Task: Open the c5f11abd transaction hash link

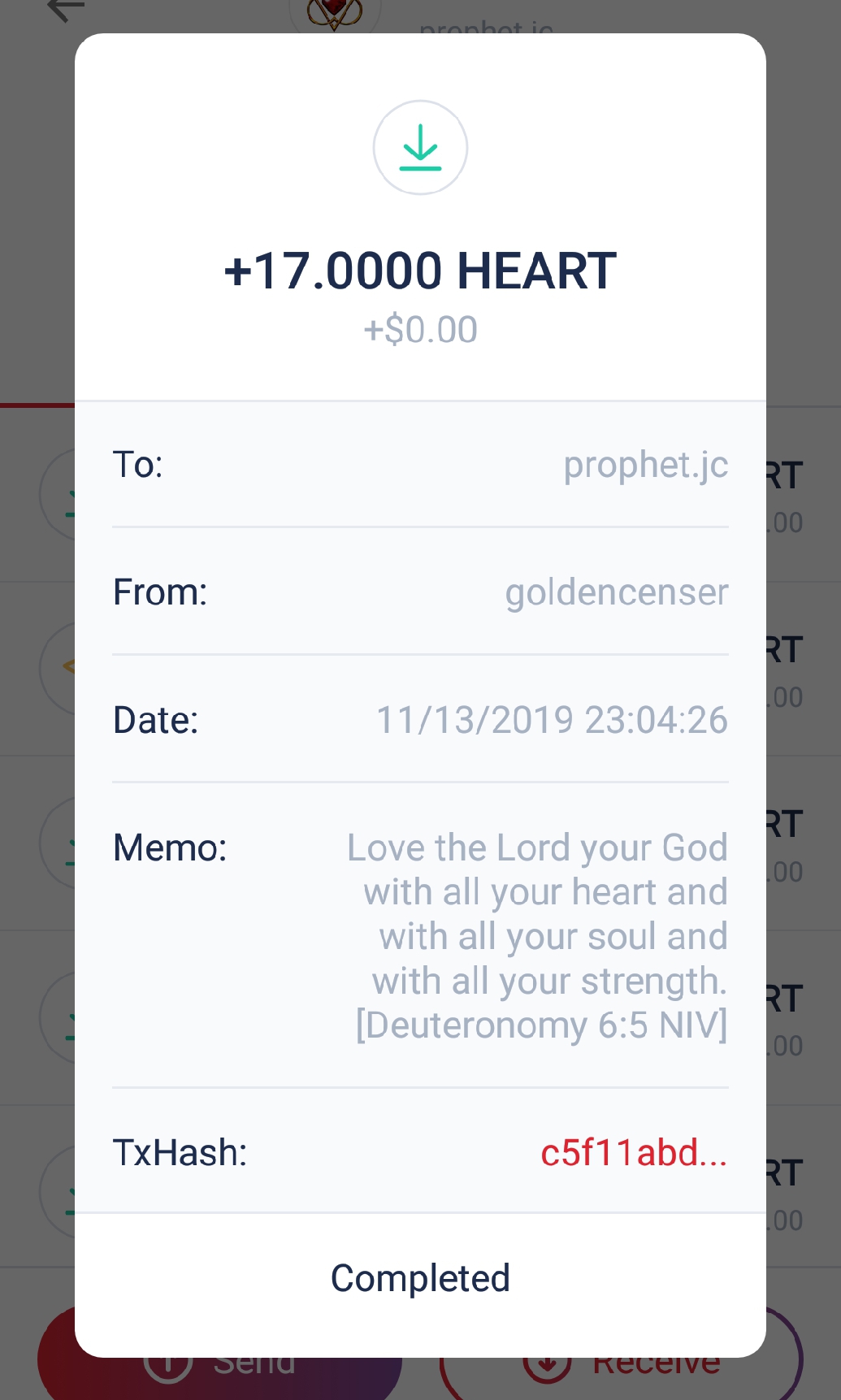Action: (x=633, y=1152)
